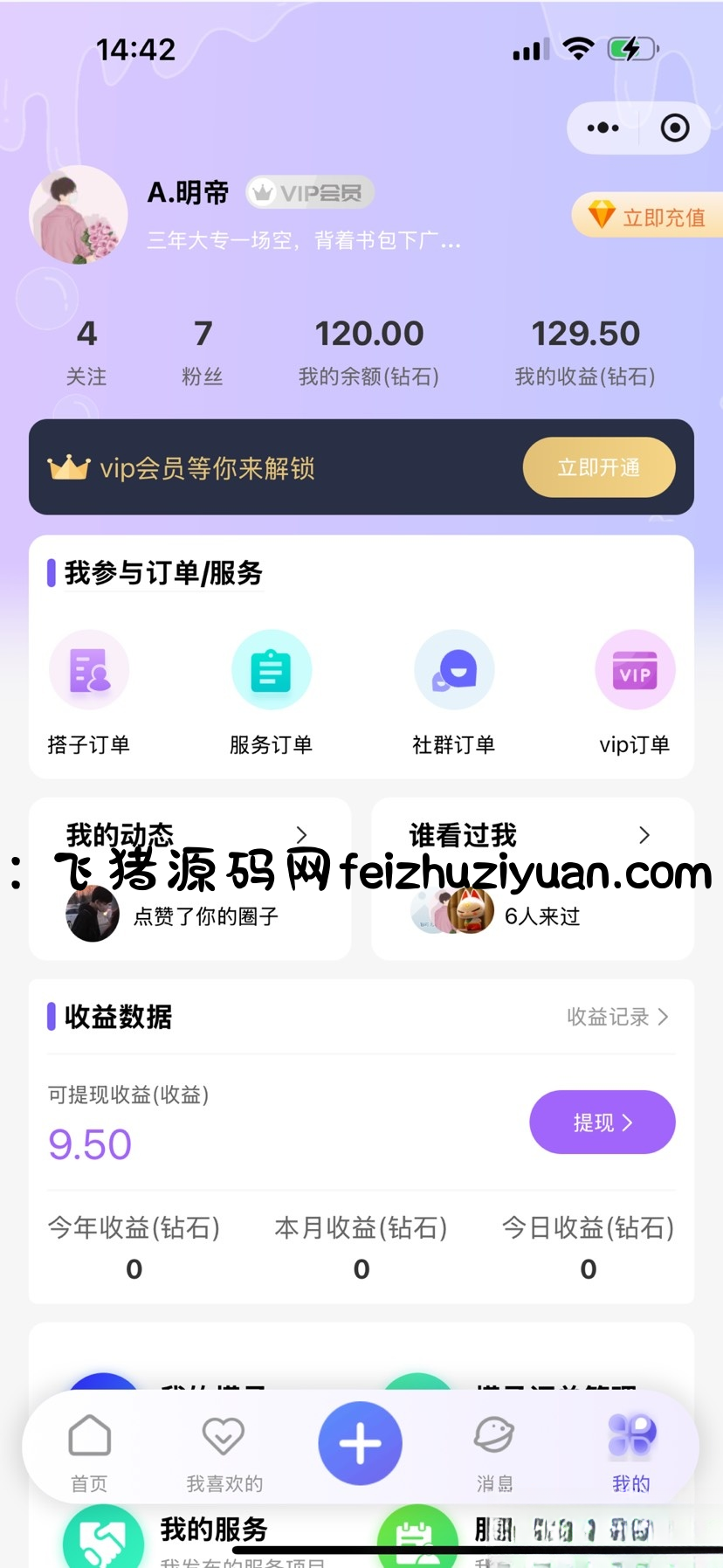Viewport: 723px width, 1568px height.
Task: Close the mini-program via the circle icon
Action: [x=674, y=128]
